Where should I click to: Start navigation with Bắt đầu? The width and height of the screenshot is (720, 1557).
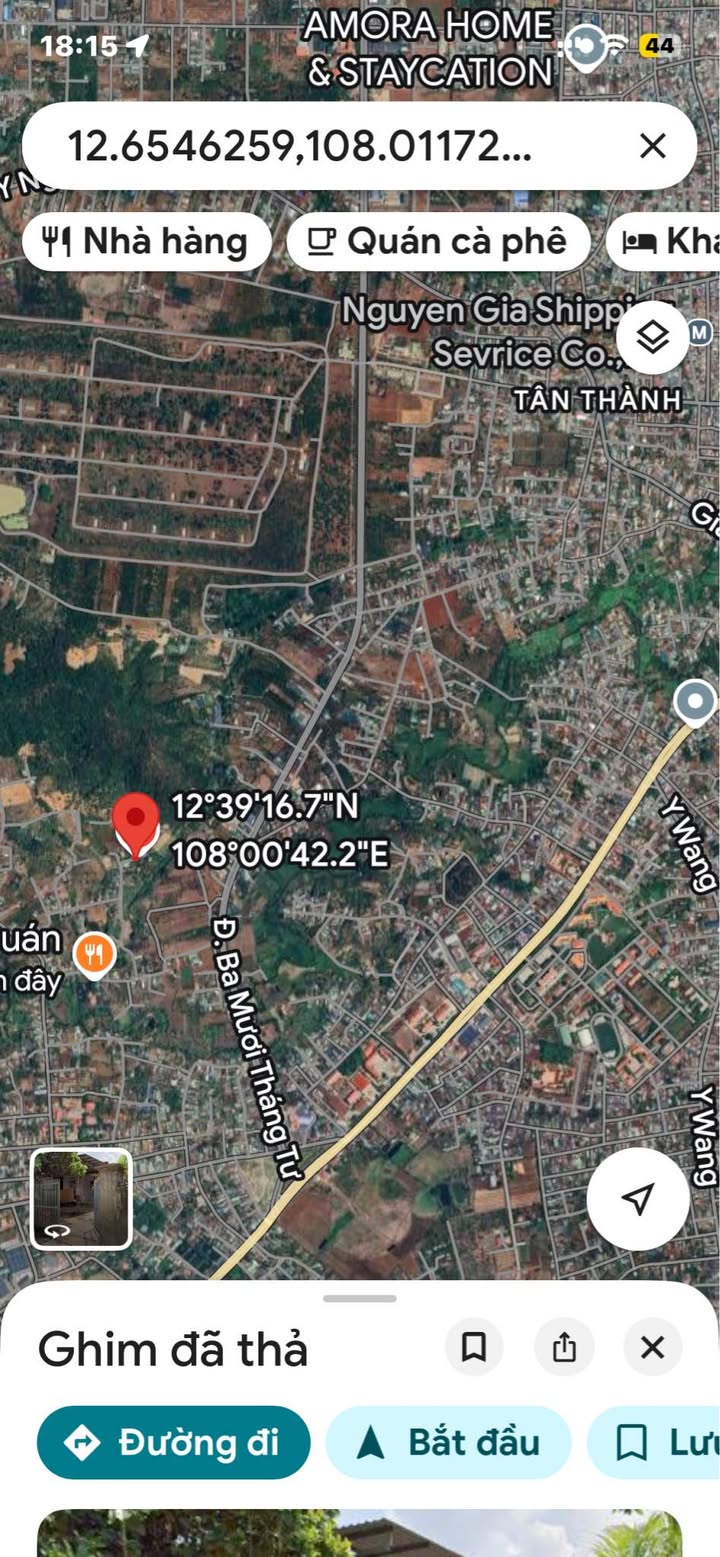[x=449, y=1442]
